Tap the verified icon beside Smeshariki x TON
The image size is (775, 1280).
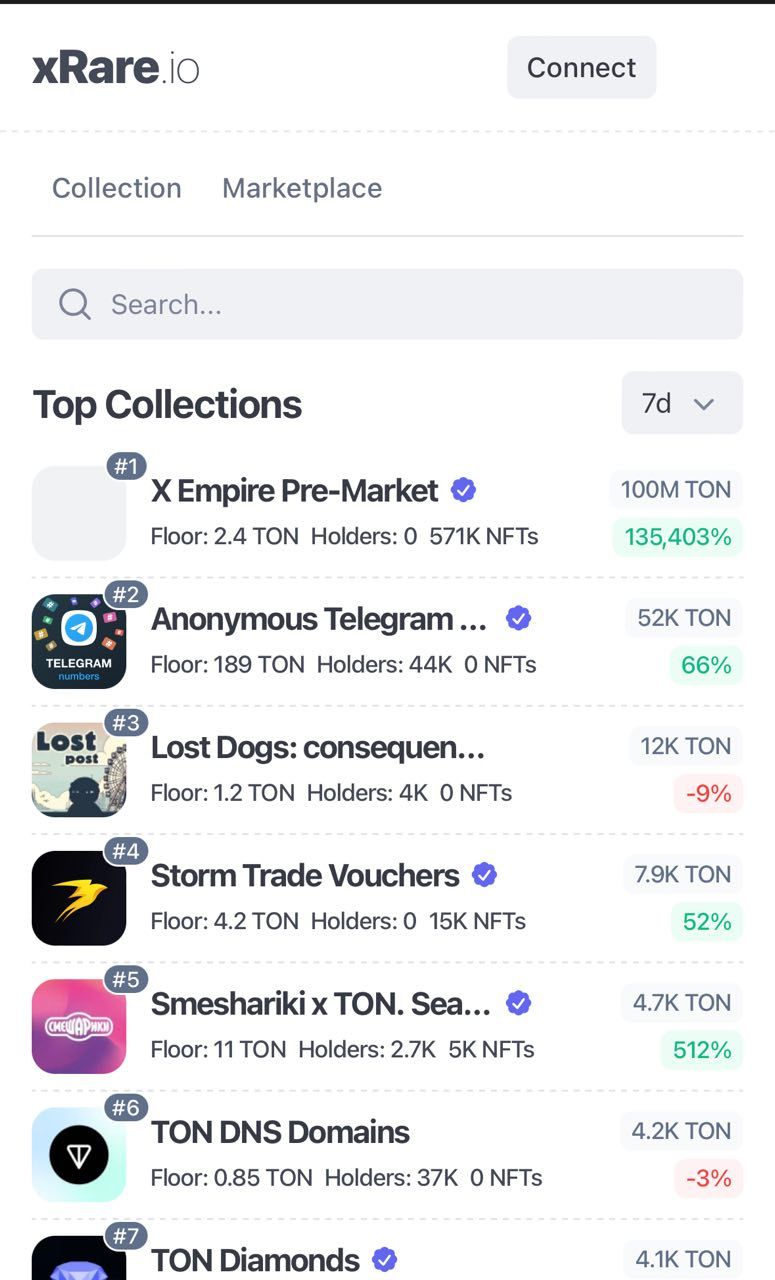coord(518,1003)
